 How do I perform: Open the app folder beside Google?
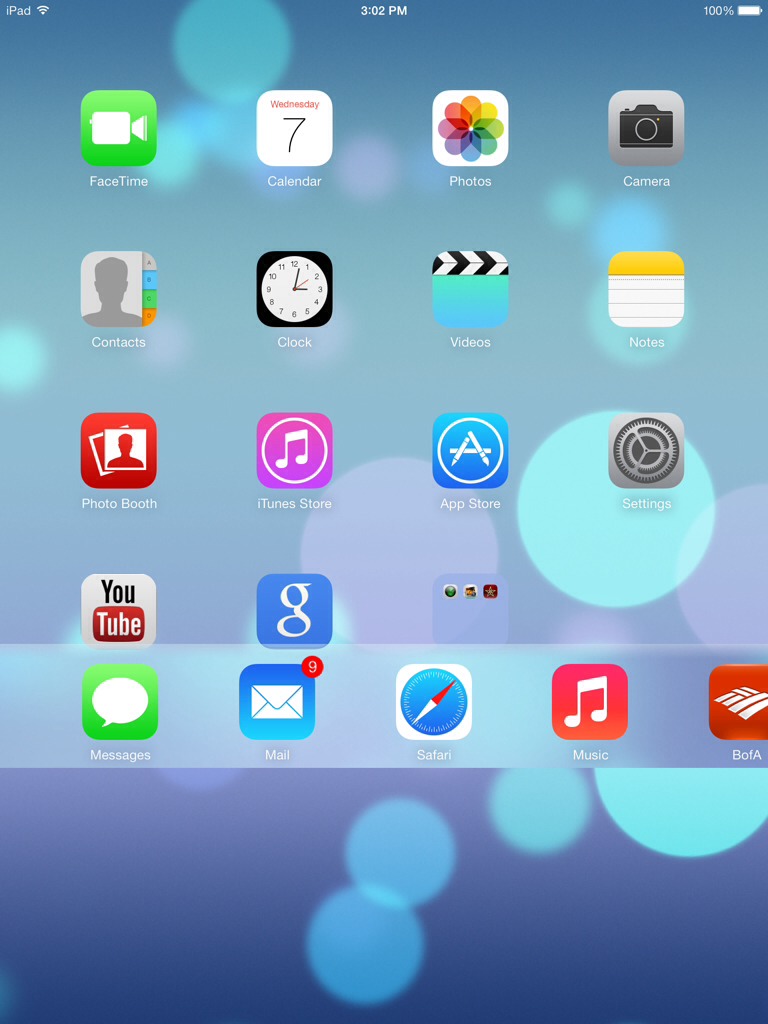pyautogui.click(x=470, y=610)
